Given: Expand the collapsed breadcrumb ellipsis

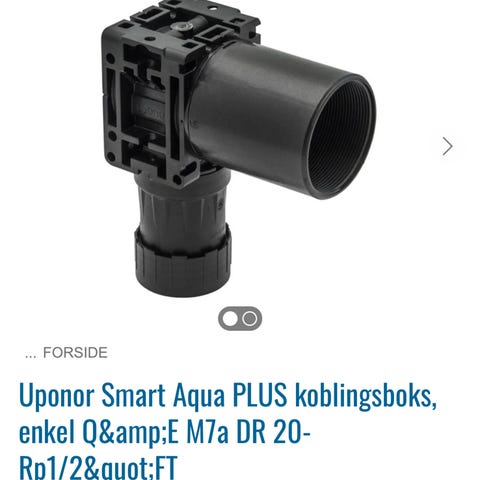Looking at the screenshot, I should coord(30,353).
